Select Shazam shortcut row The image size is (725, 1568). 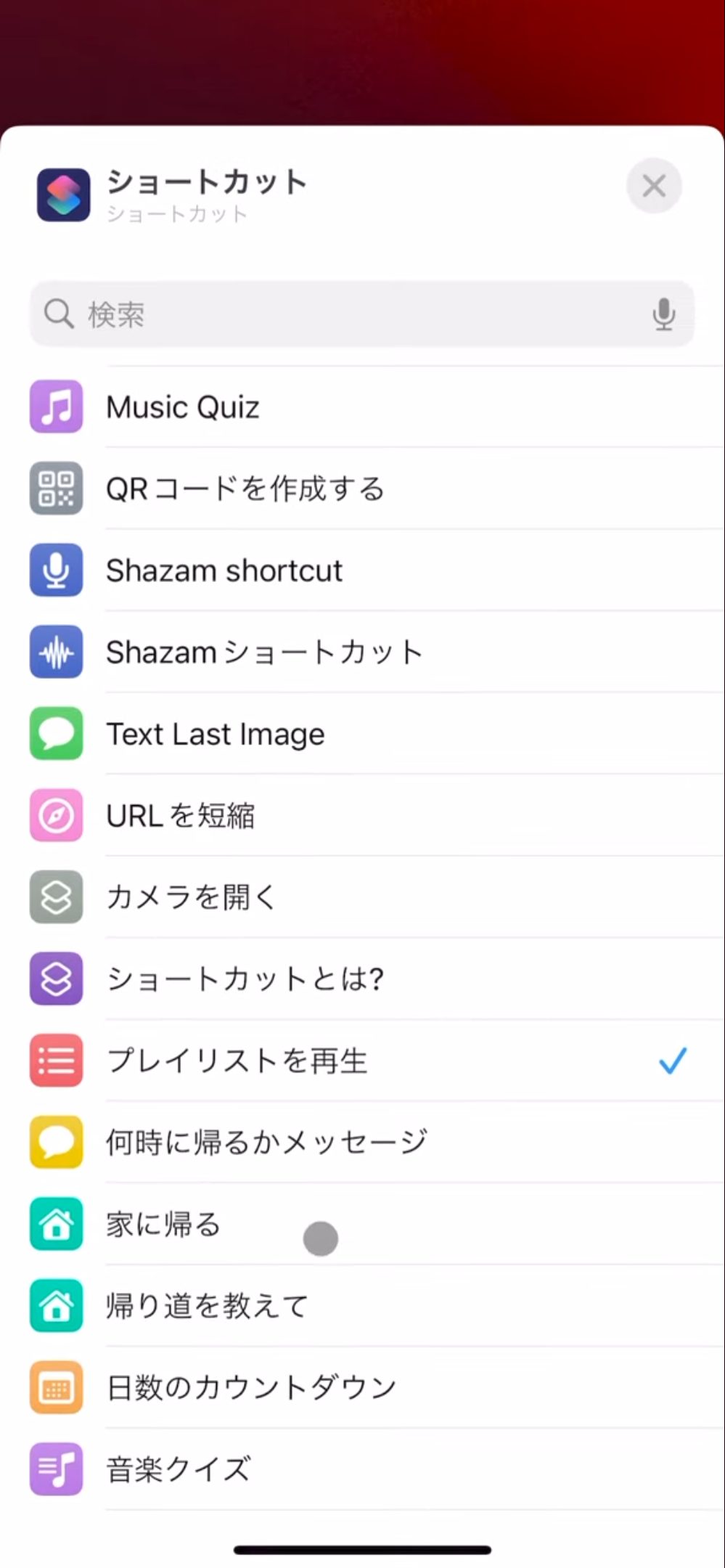[x=362, y=571]
